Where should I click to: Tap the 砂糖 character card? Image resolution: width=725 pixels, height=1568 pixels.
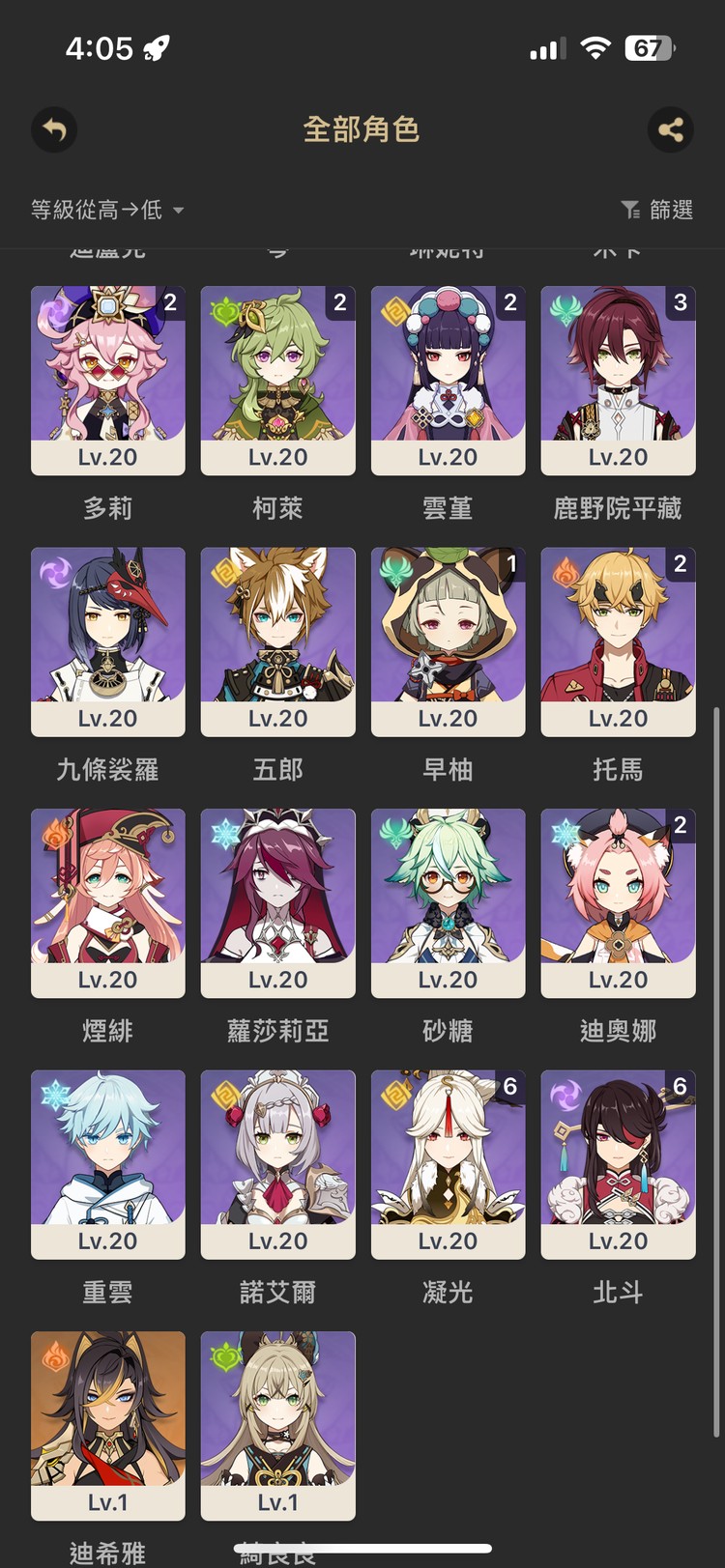coord(448,902)
